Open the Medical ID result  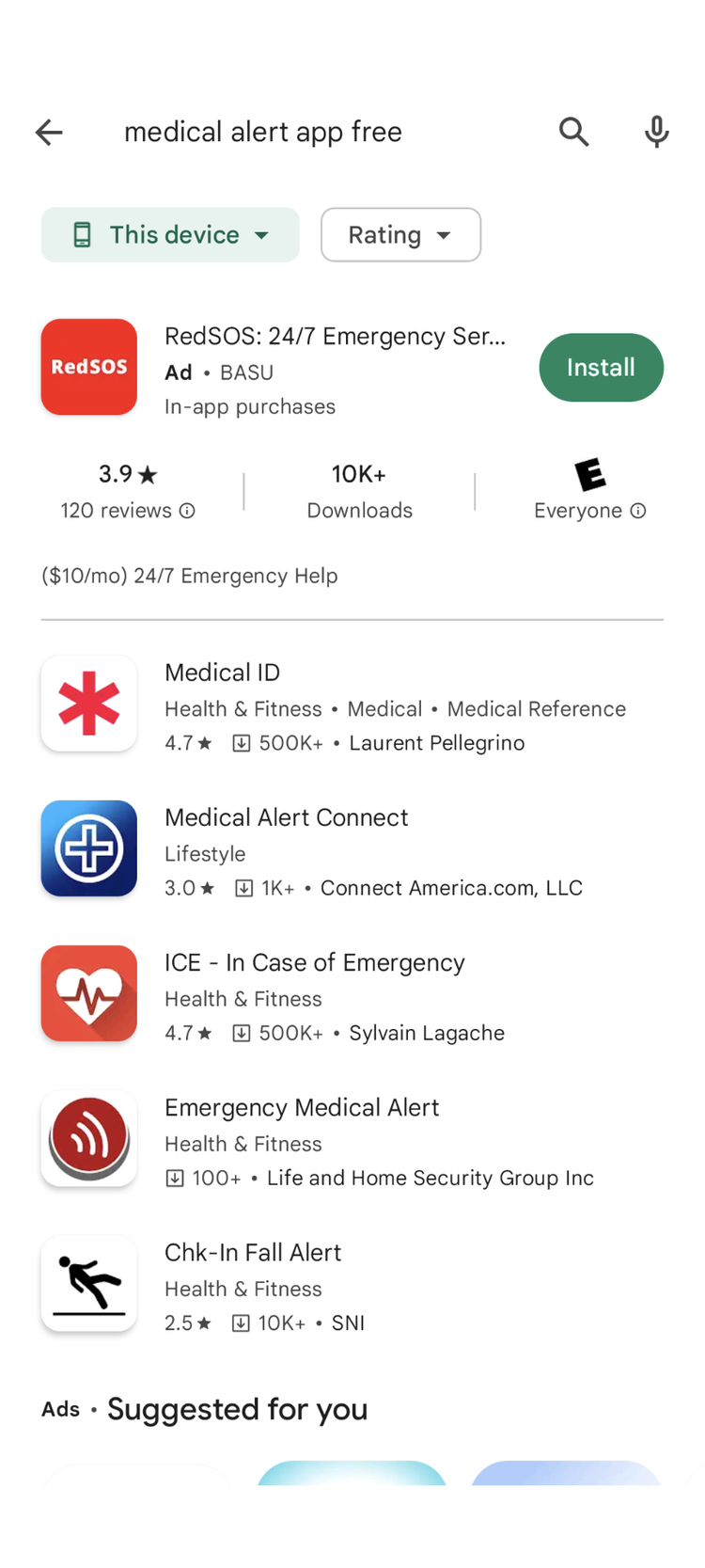[x=352, y=705]
